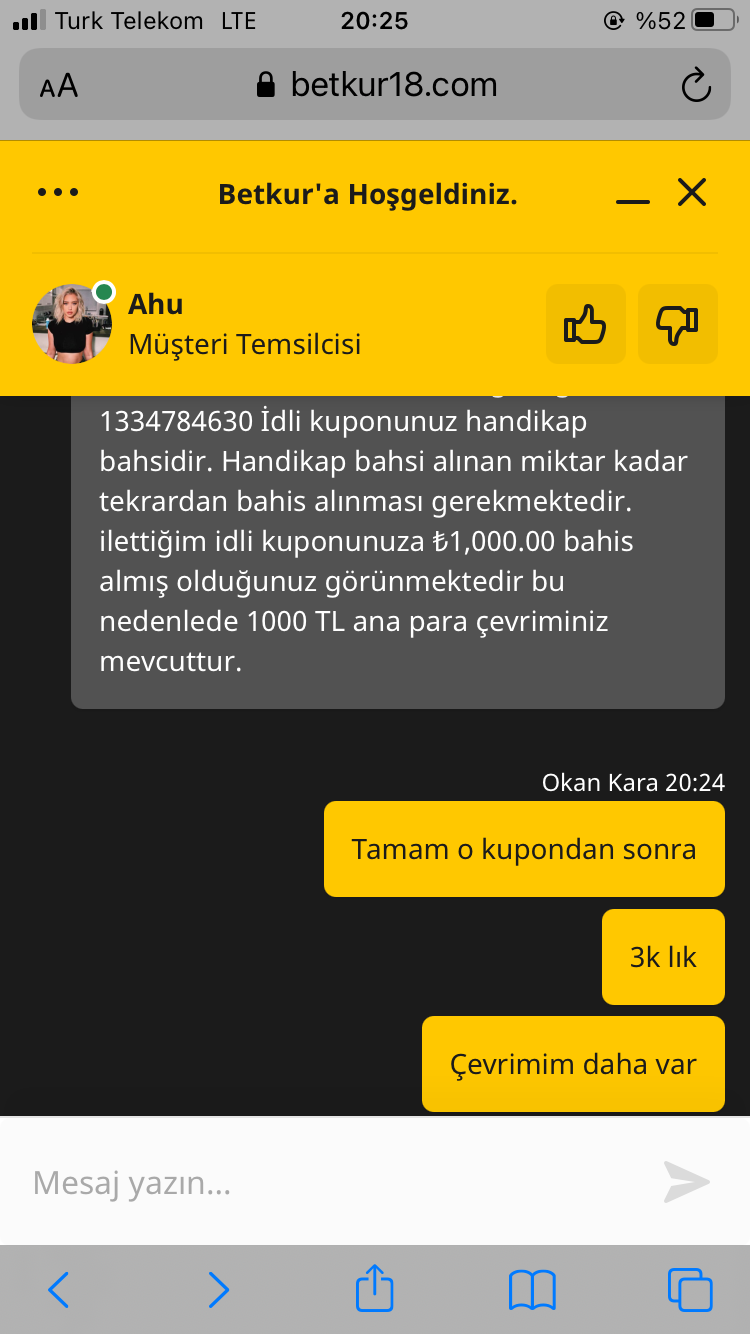Give agent Ahu a thumbs down
The width and height of the screenshot is (750, 1334).
678,323
